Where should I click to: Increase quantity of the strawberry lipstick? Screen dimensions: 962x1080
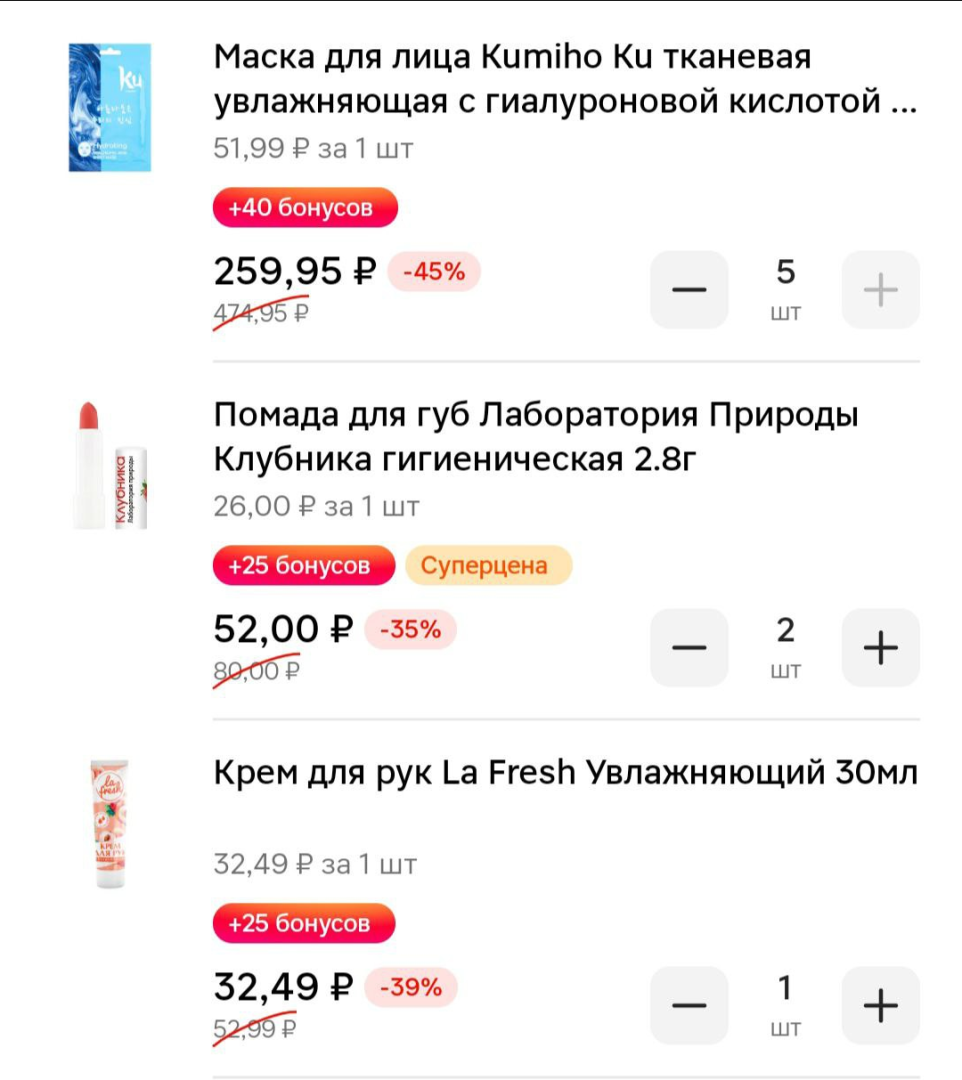[879, 648]
